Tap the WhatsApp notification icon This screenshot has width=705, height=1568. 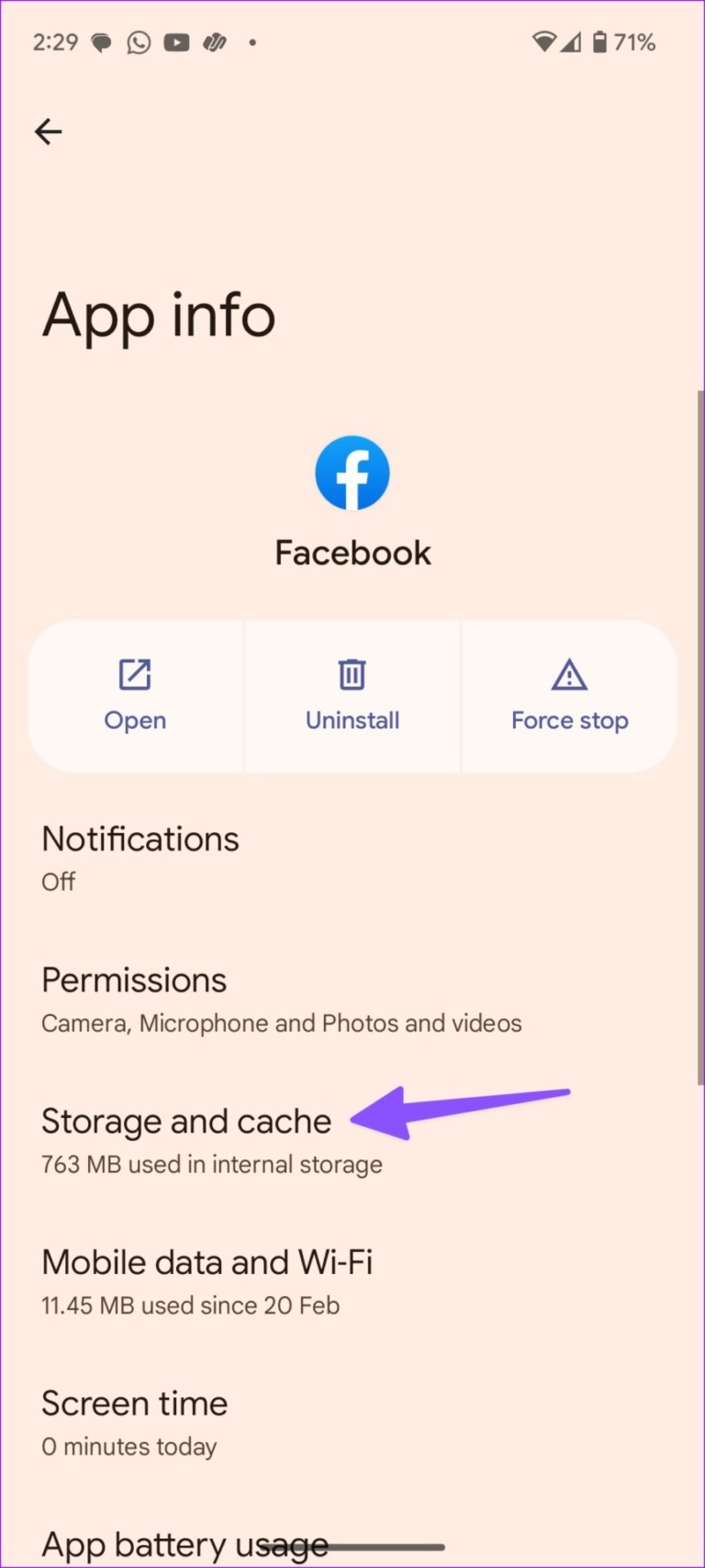point(139,41)
